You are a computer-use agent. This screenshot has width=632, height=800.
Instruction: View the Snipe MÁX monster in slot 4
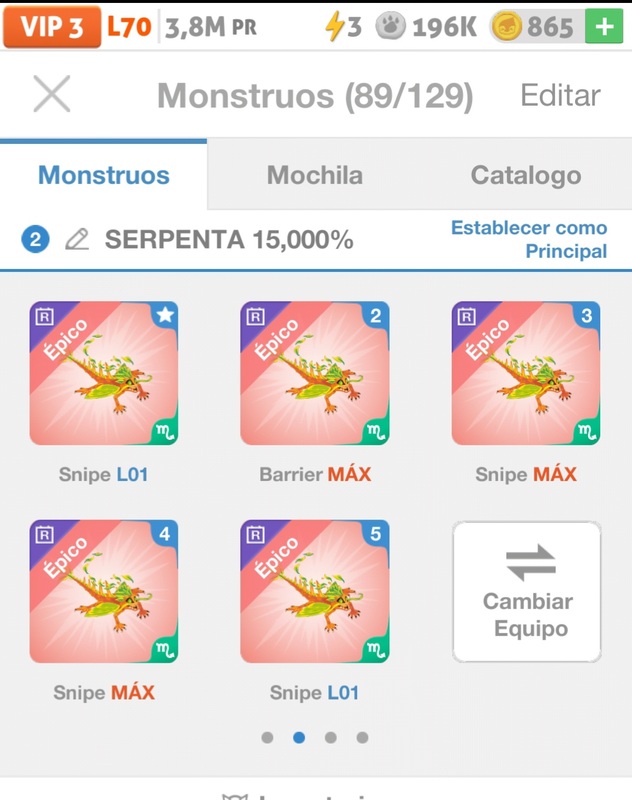(104, 591)
